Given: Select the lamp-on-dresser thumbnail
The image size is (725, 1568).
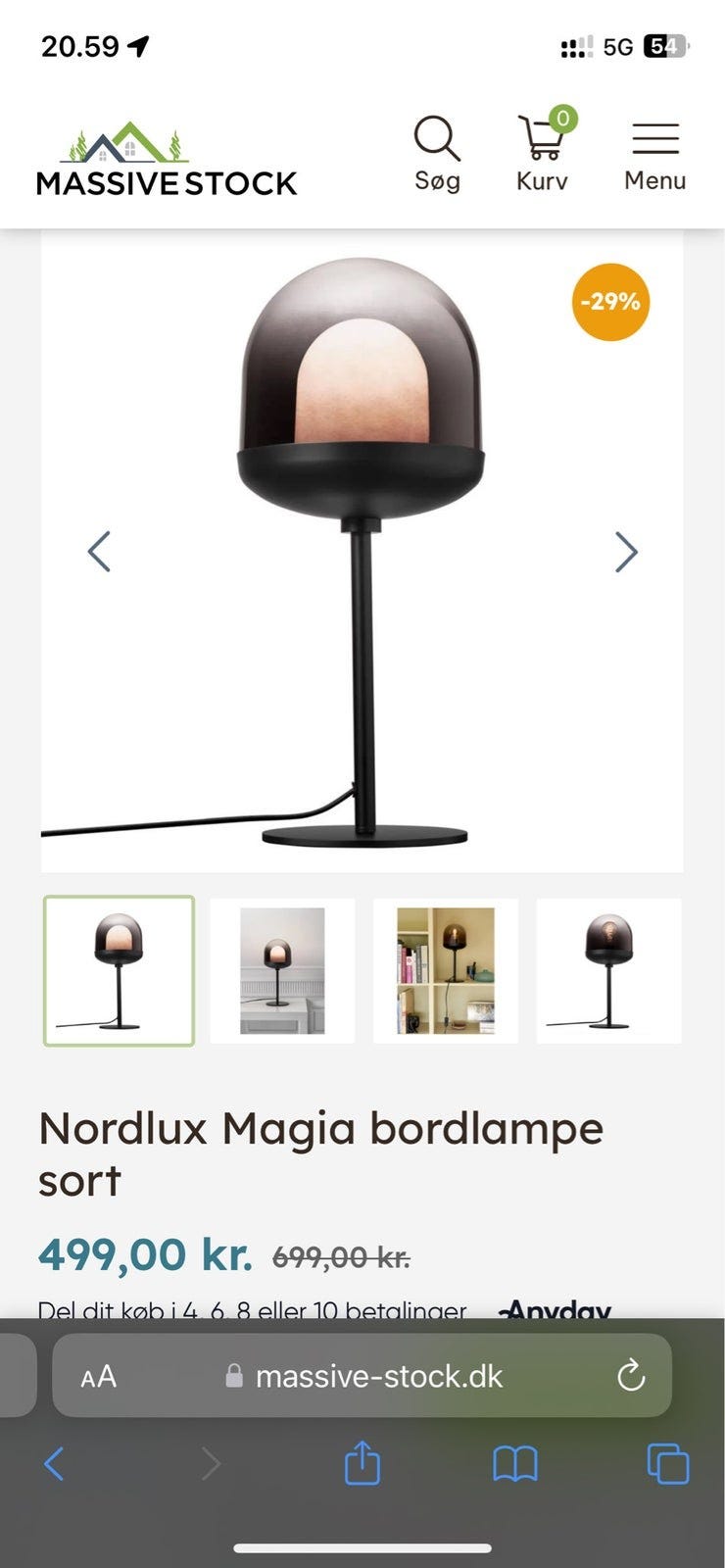Looking at the screenshot, I should (281, 969).
